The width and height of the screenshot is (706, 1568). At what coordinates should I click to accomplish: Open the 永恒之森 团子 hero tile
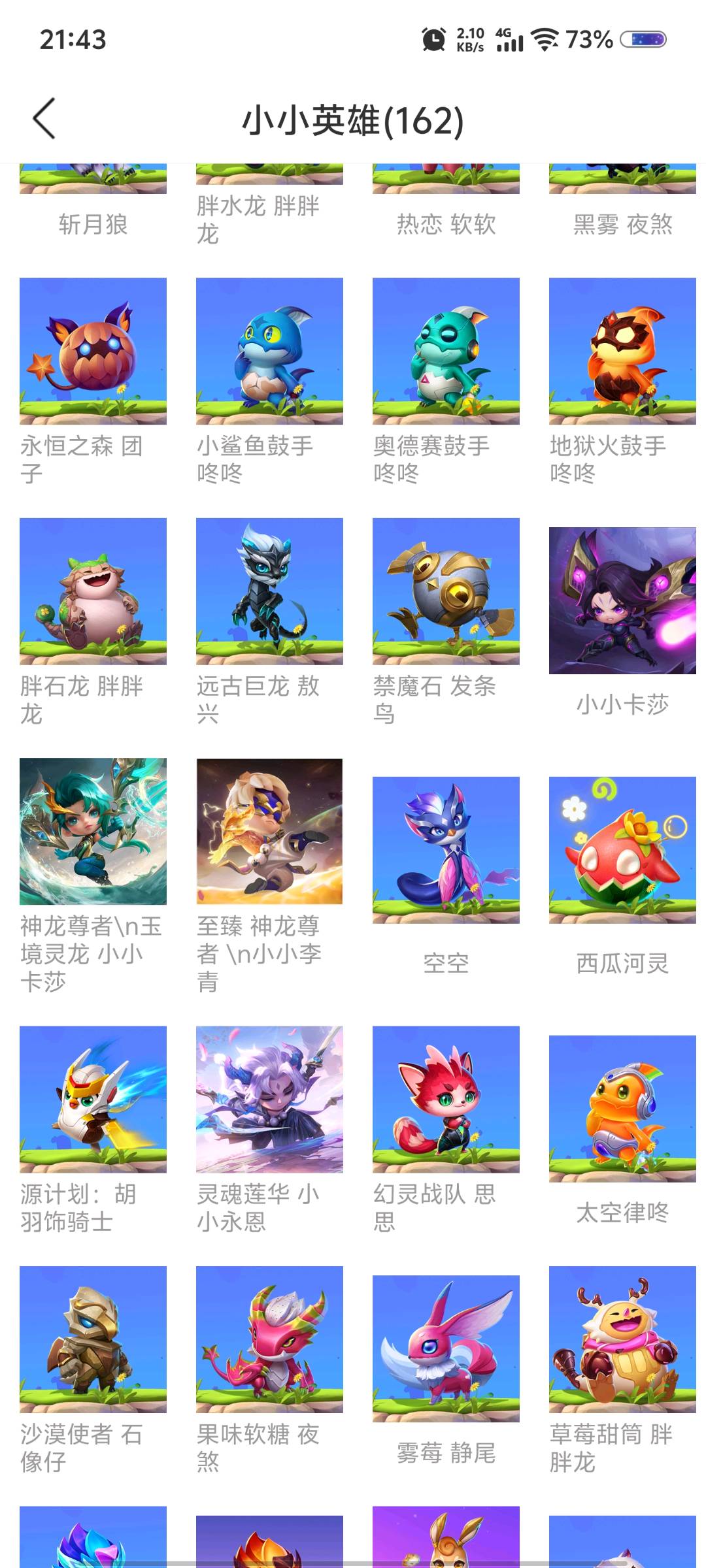pyautogui.click(x=93, y=351)
